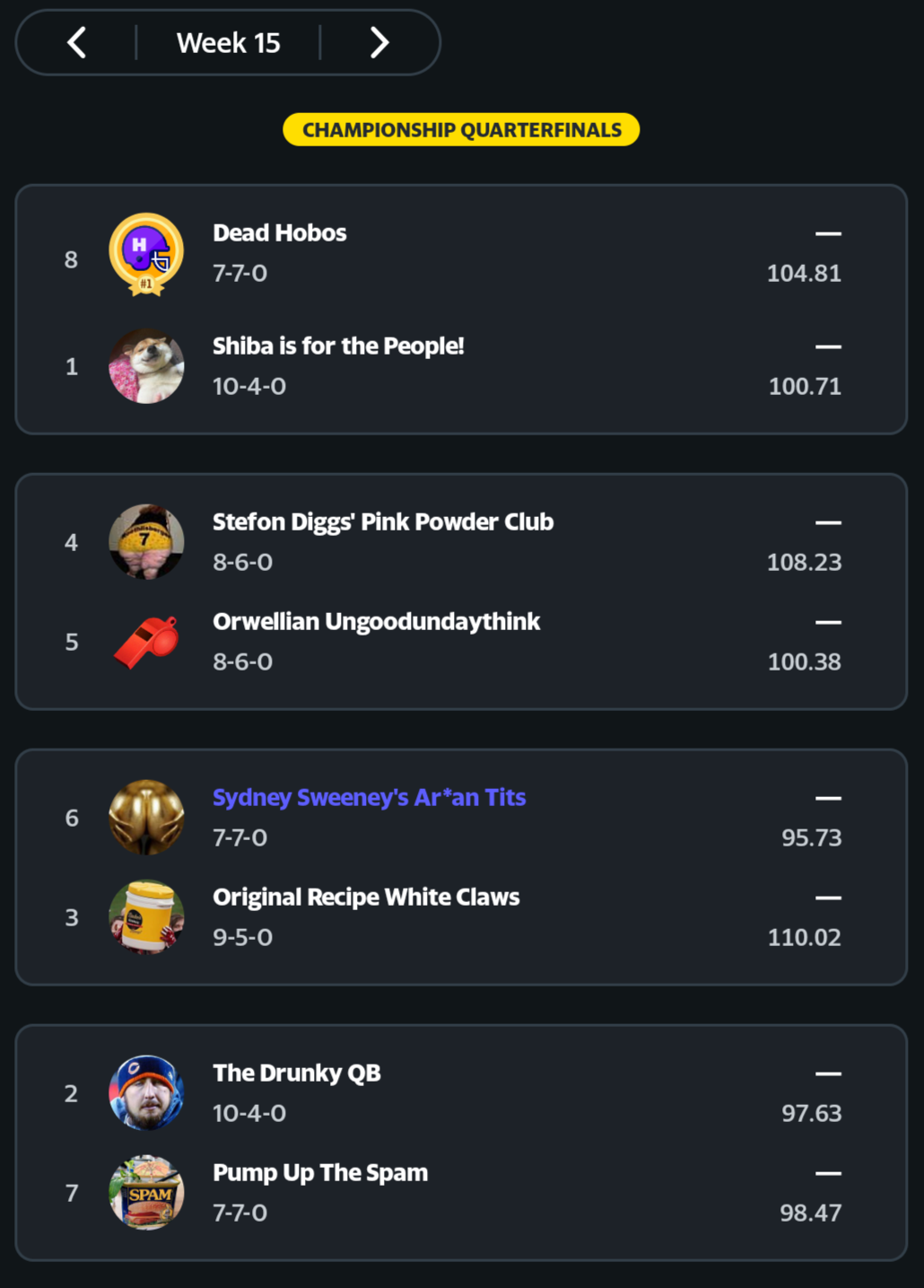Open Dead Hobos vs Shiba matchup
The height and width of the screenshot is (1288, 924).
461,310
